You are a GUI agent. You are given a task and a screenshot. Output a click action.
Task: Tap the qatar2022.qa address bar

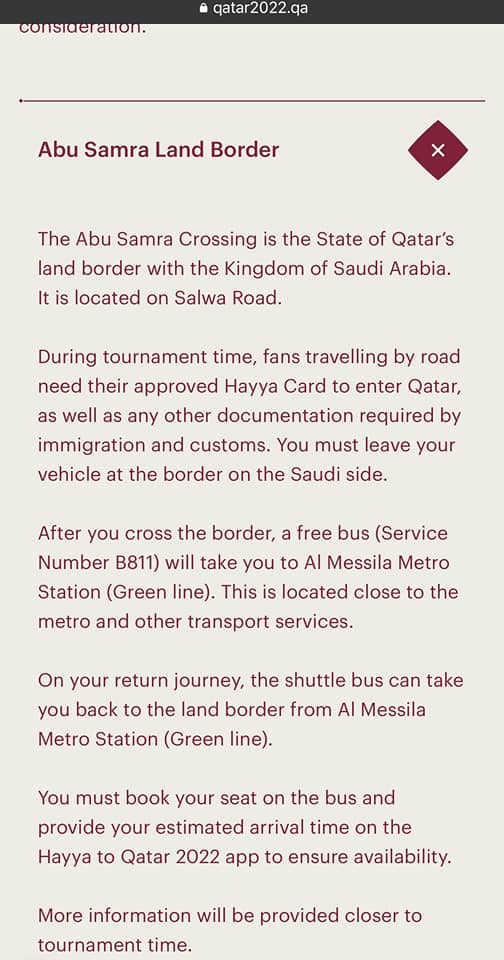coord(252,9)
